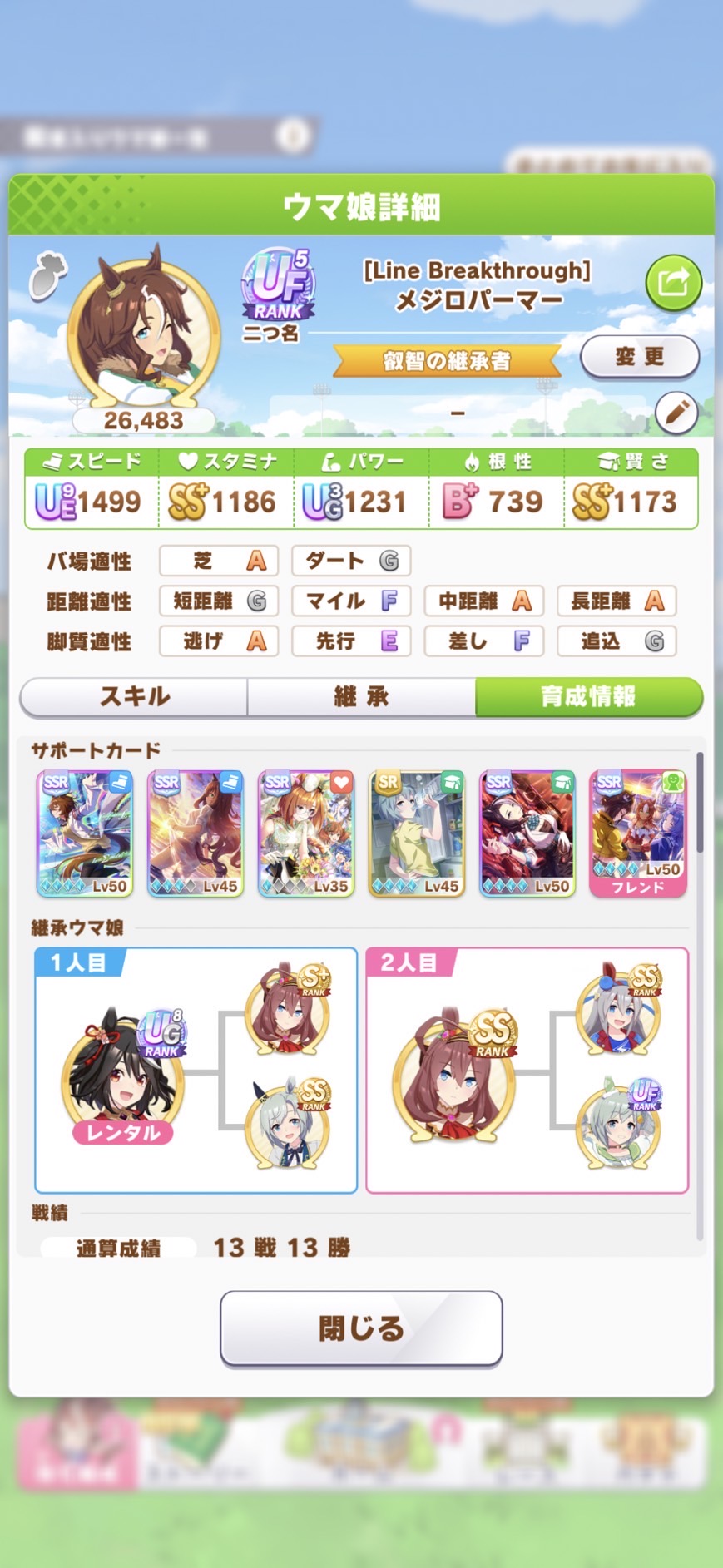Open the SR support card Lv45
723x1568 pixels.
(x=417, y=833)
